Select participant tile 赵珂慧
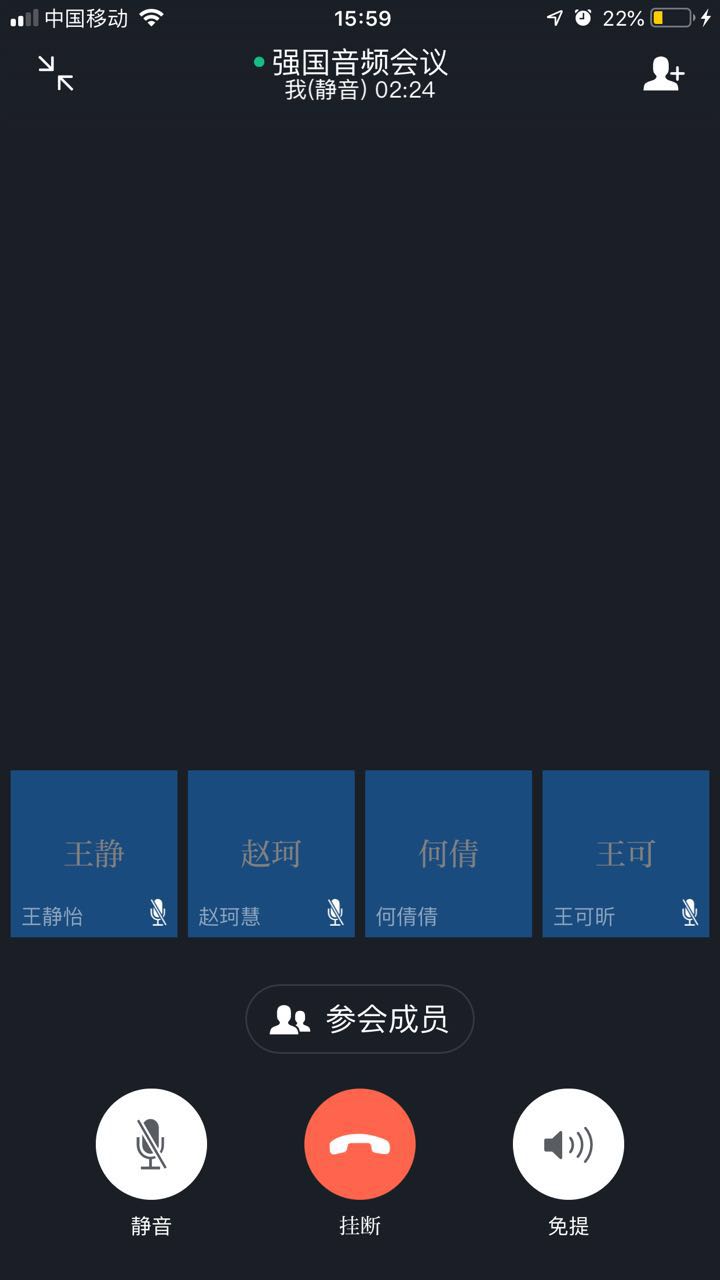The image size is (720, 1280). tap(271, 853)
